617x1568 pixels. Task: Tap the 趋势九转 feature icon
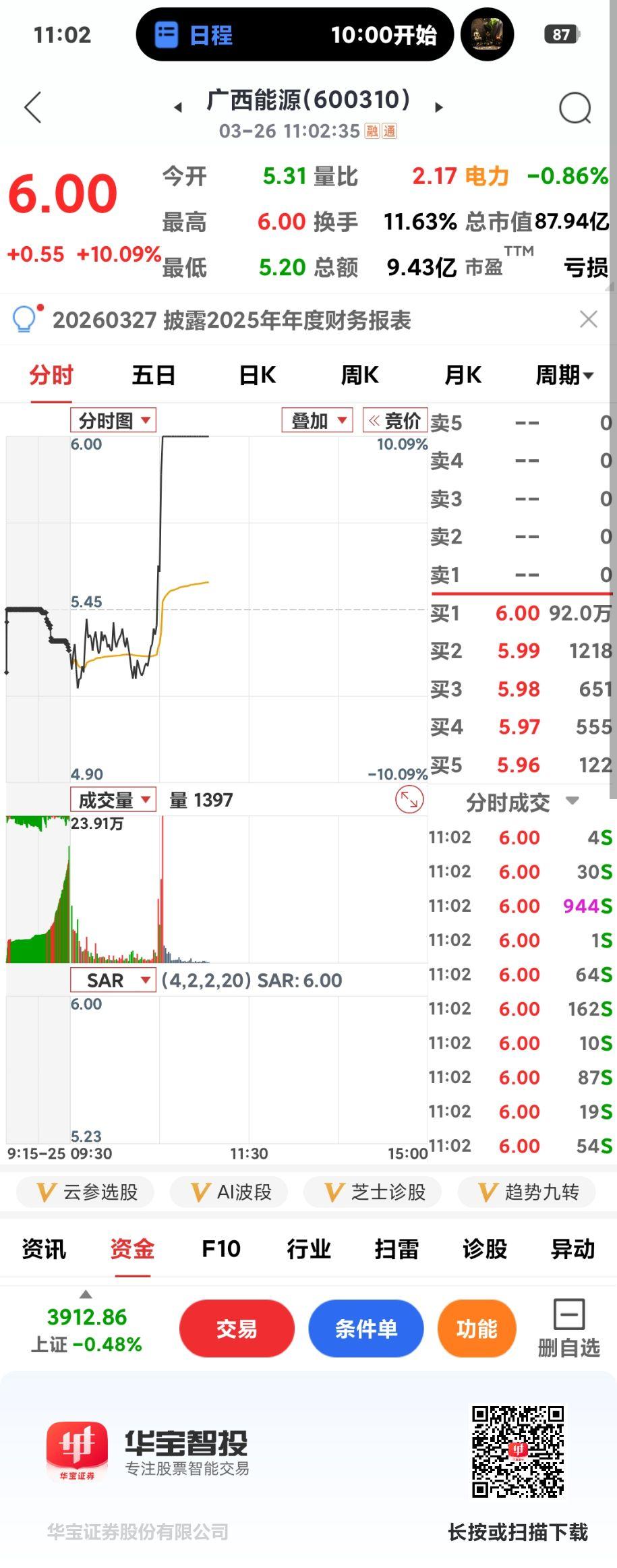click(x=527, y=1192)
